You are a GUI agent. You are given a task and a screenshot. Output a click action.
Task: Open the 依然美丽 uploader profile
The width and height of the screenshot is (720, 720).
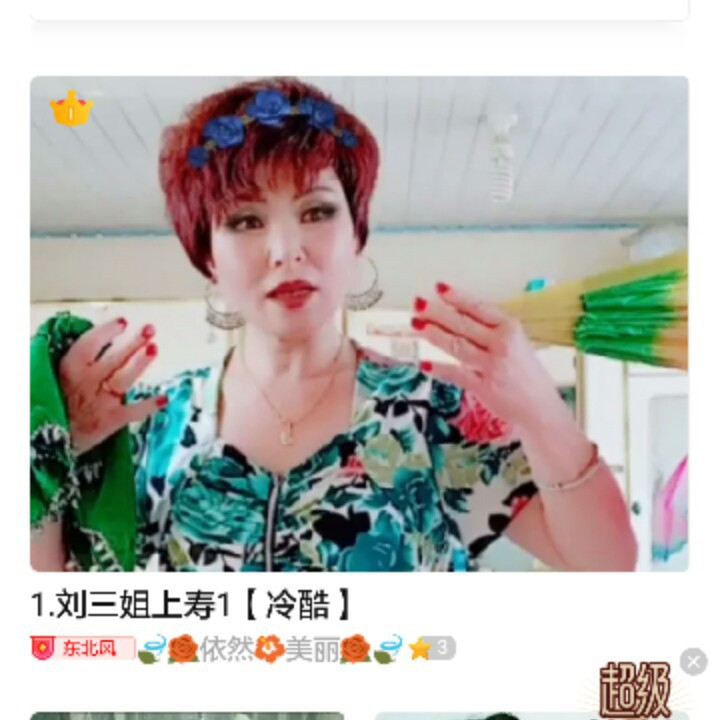pos(270,649)
